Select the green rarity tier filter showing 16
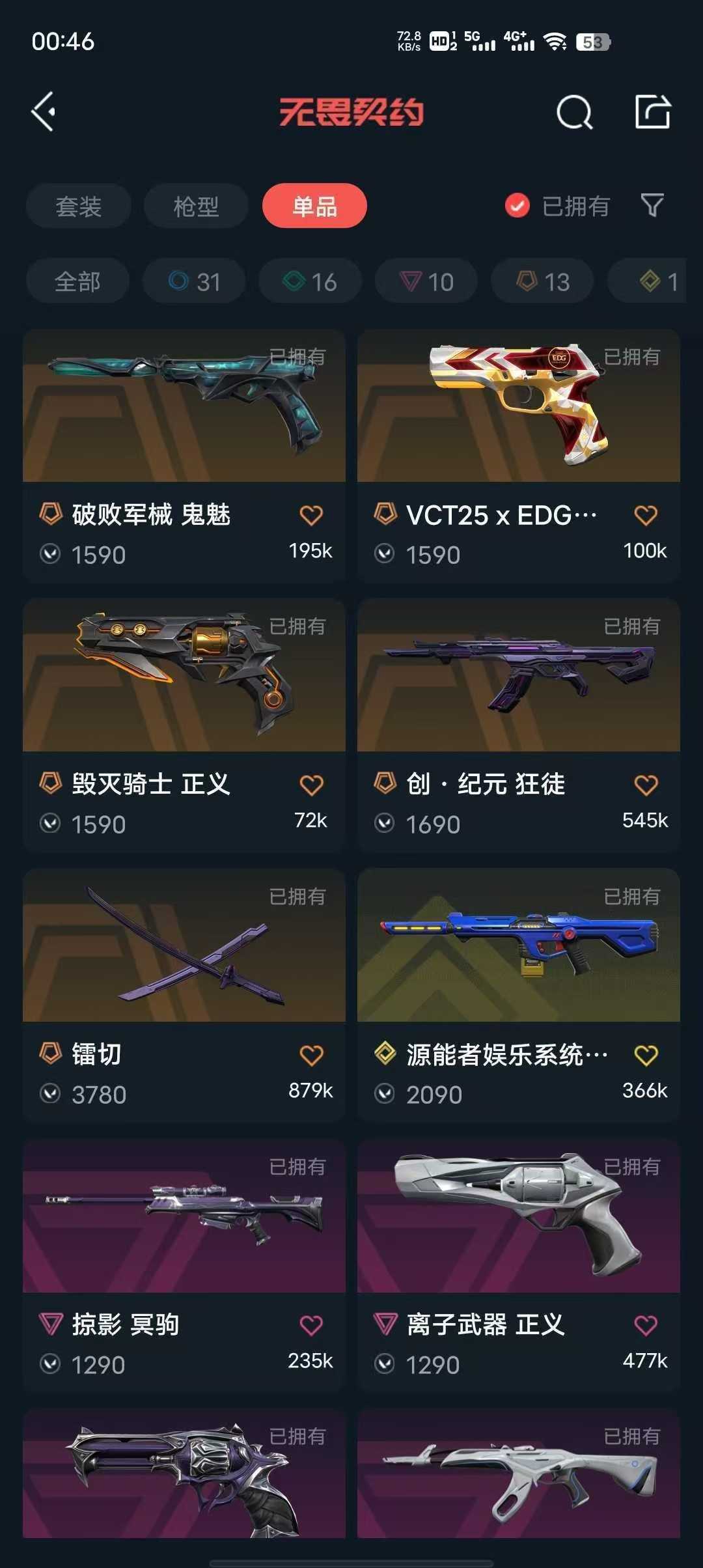 (x=309, y=281)
